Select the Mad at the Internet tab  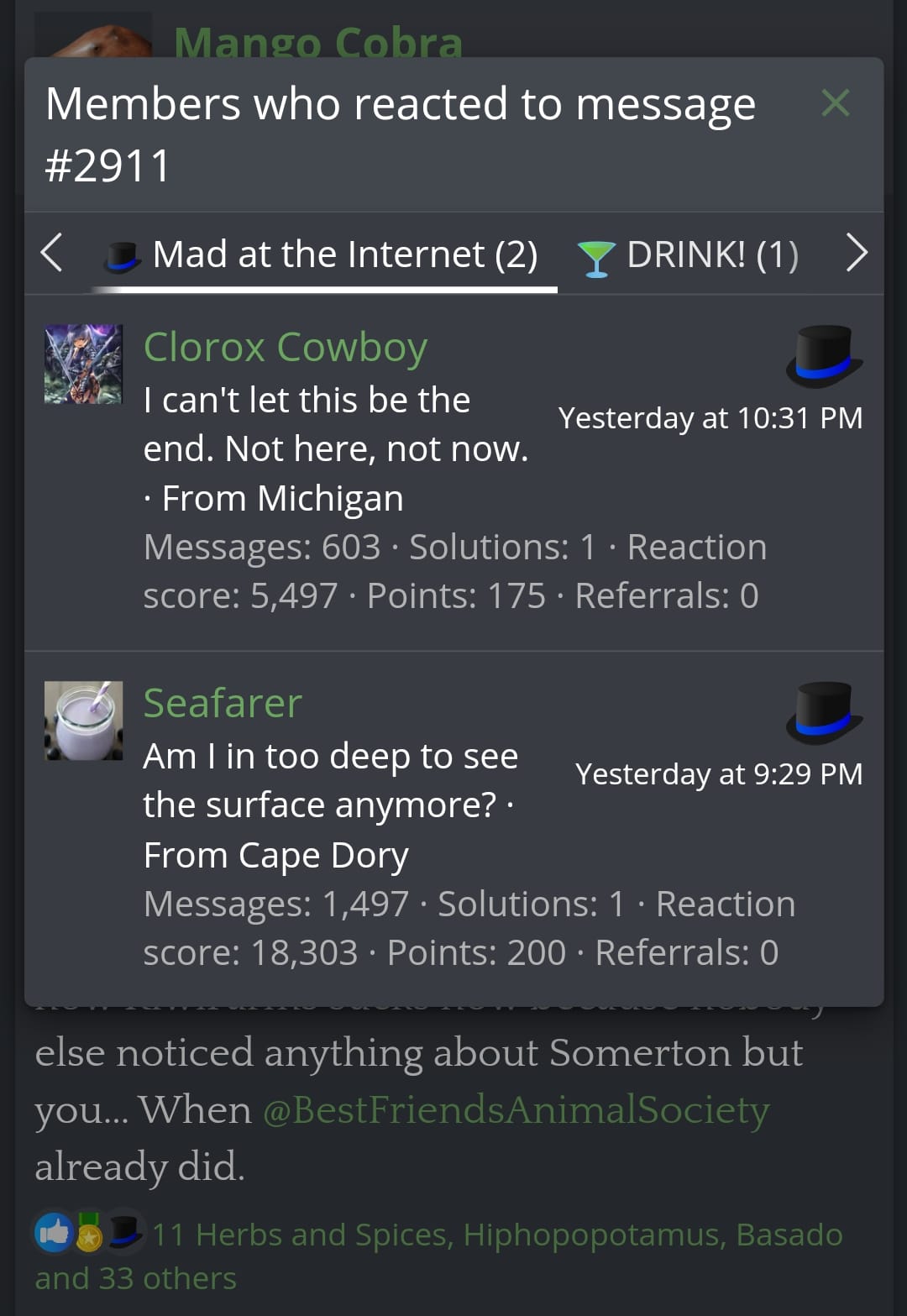[x=323, y=254]
